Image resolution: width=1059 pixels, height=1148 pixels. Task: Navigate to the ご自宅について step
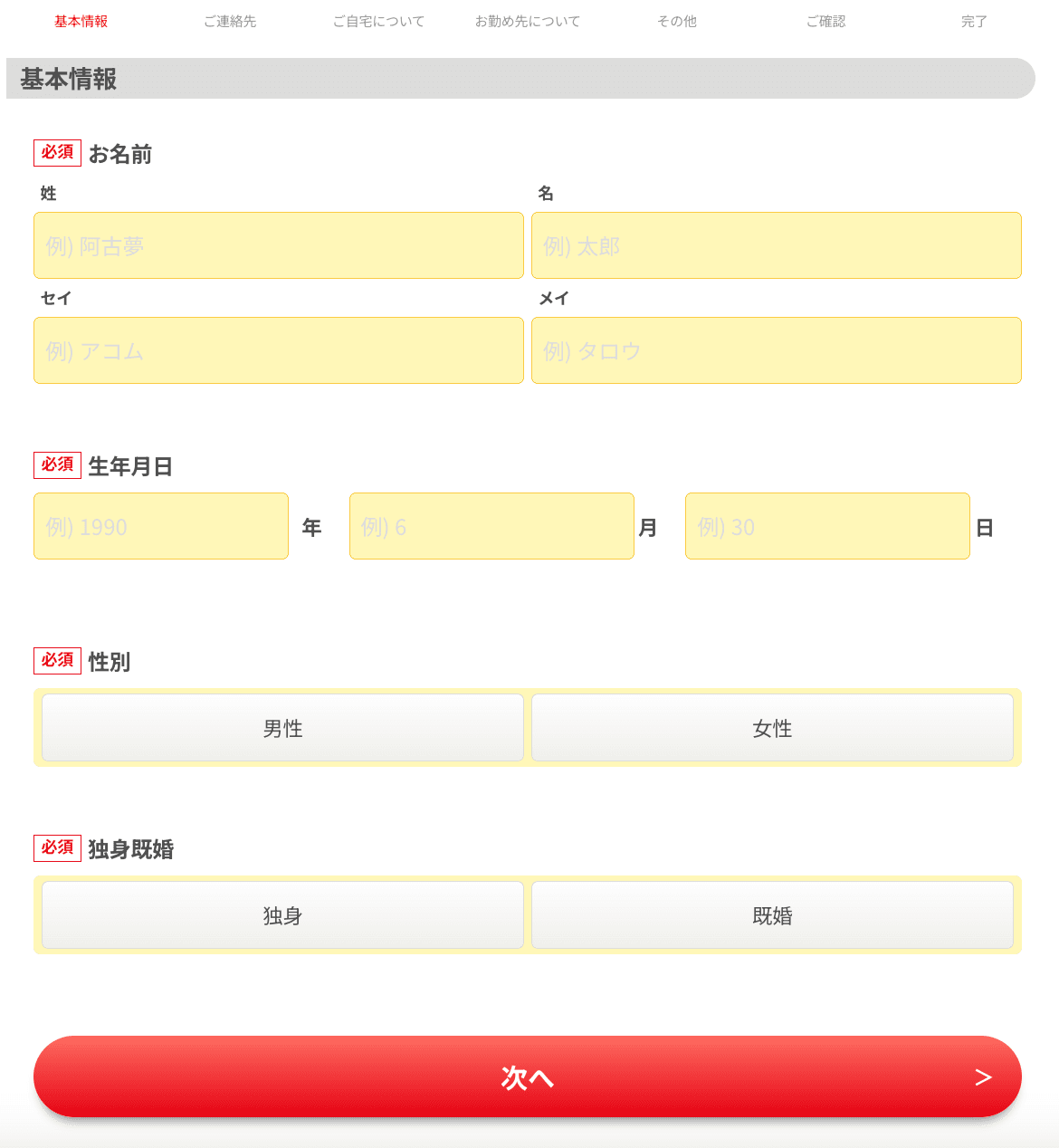(378, 21)
